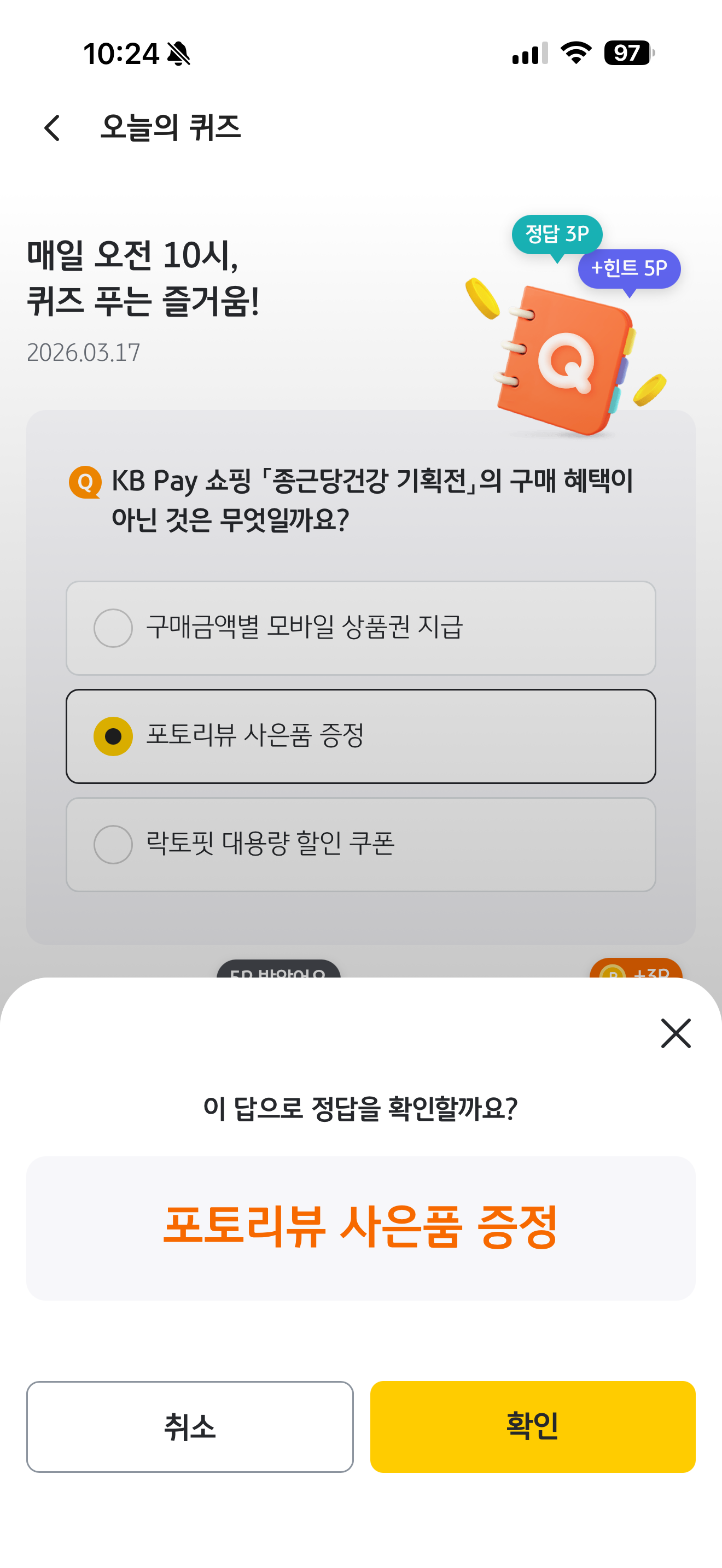Select 구매금액별 모바일 상품권 지급 option
This screenshot has width=722, height=1568.
coord(361,628)
